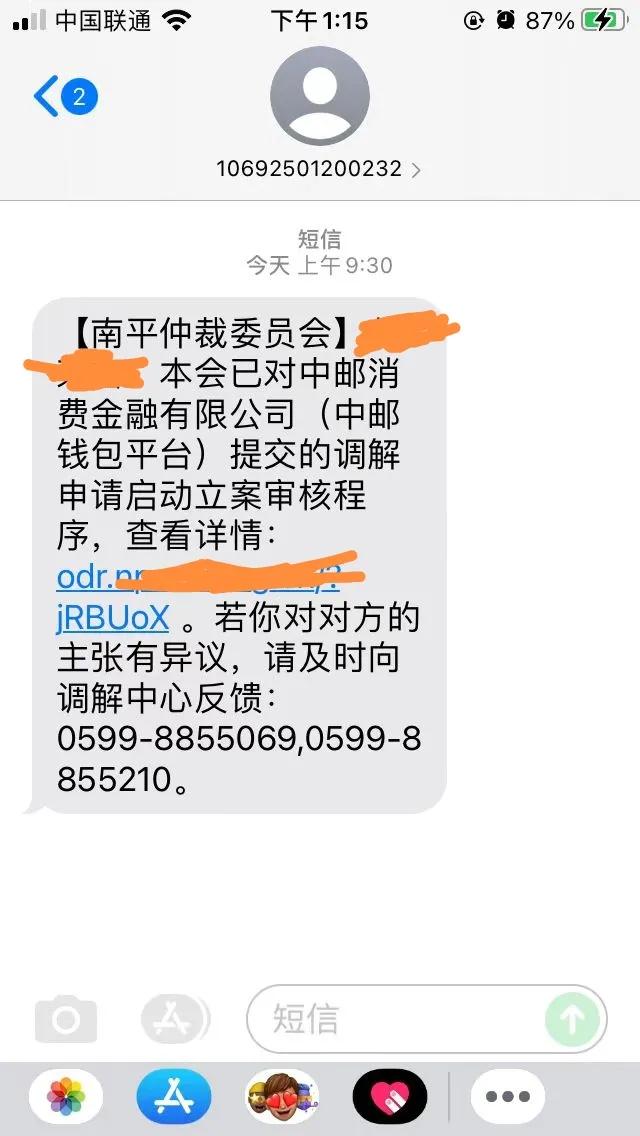Open the odr link ending in jRBUoX

tap(114, 615)
